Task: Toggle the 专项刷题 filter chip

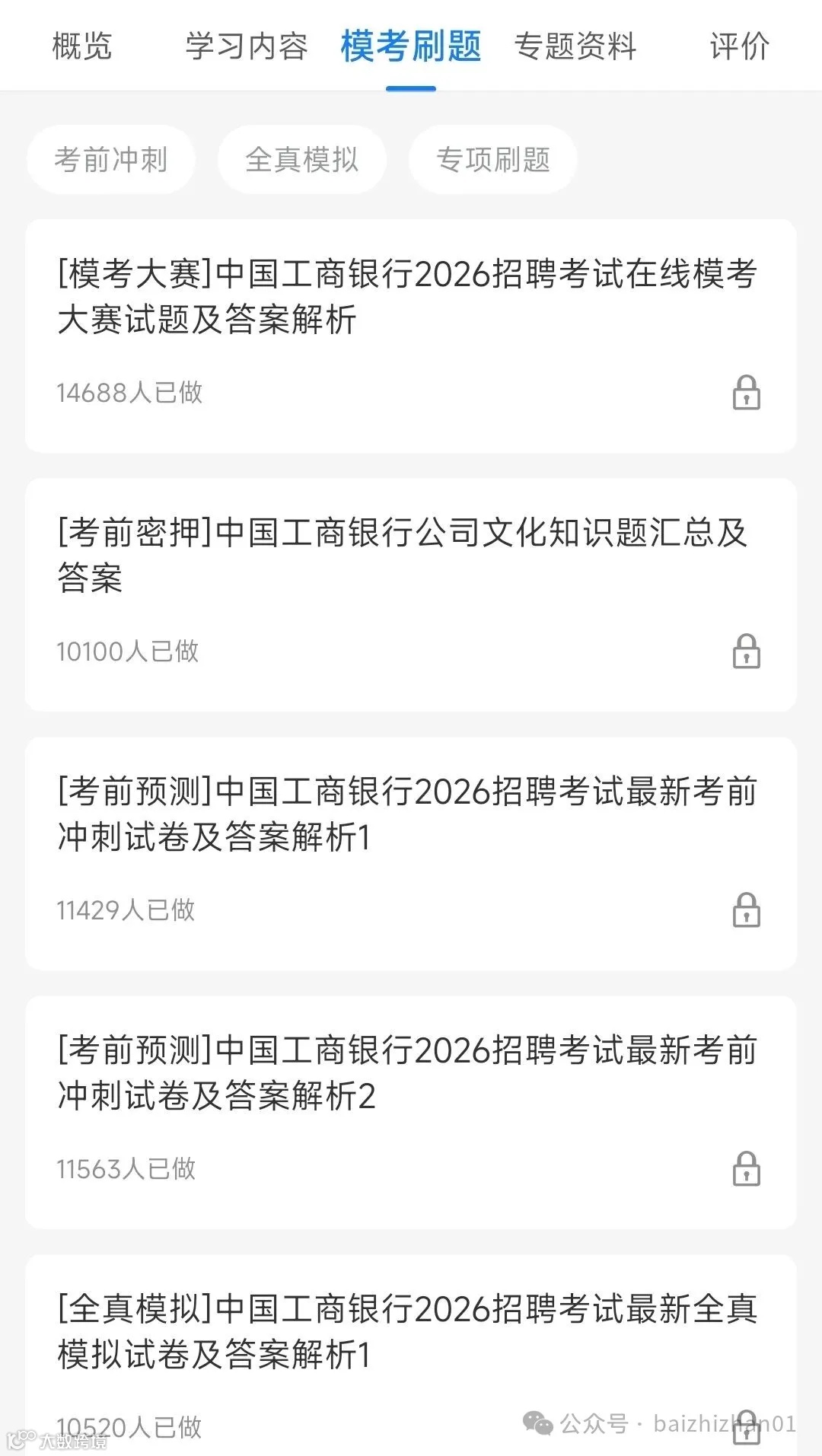Action: 492,159
